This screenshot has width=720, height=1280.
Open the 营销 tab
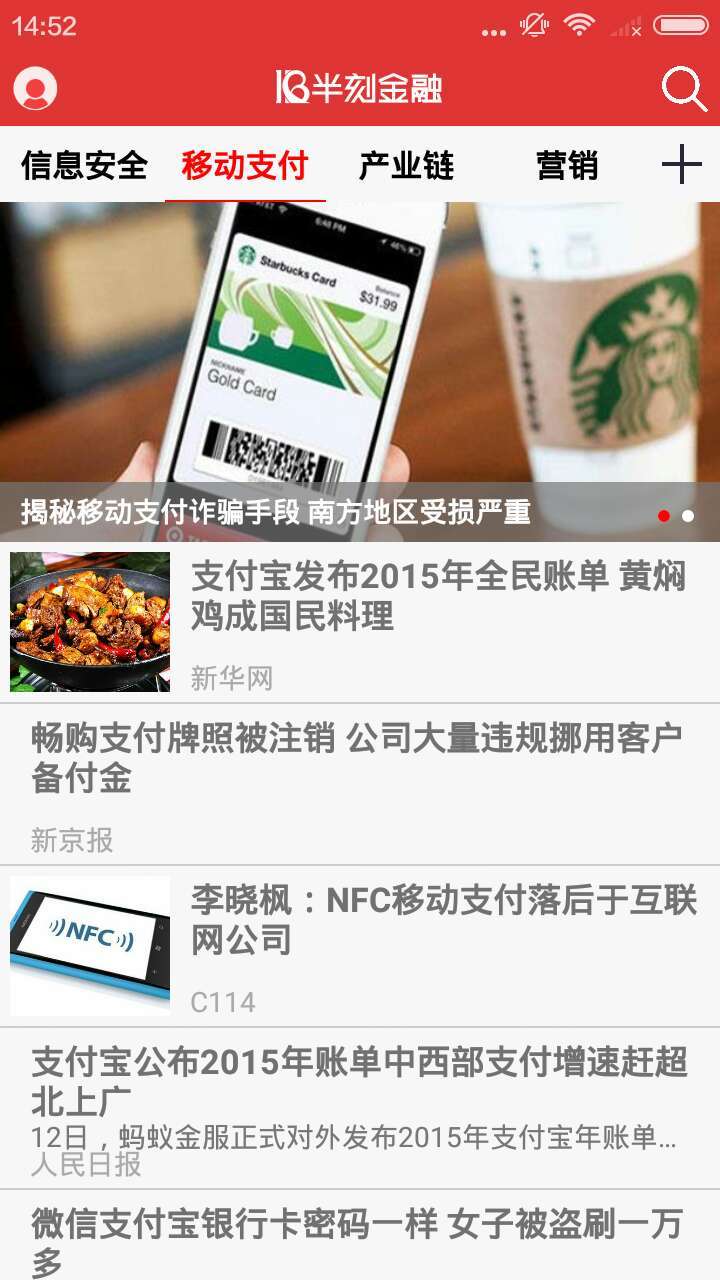pyautogui.click(x=567, y=165)
